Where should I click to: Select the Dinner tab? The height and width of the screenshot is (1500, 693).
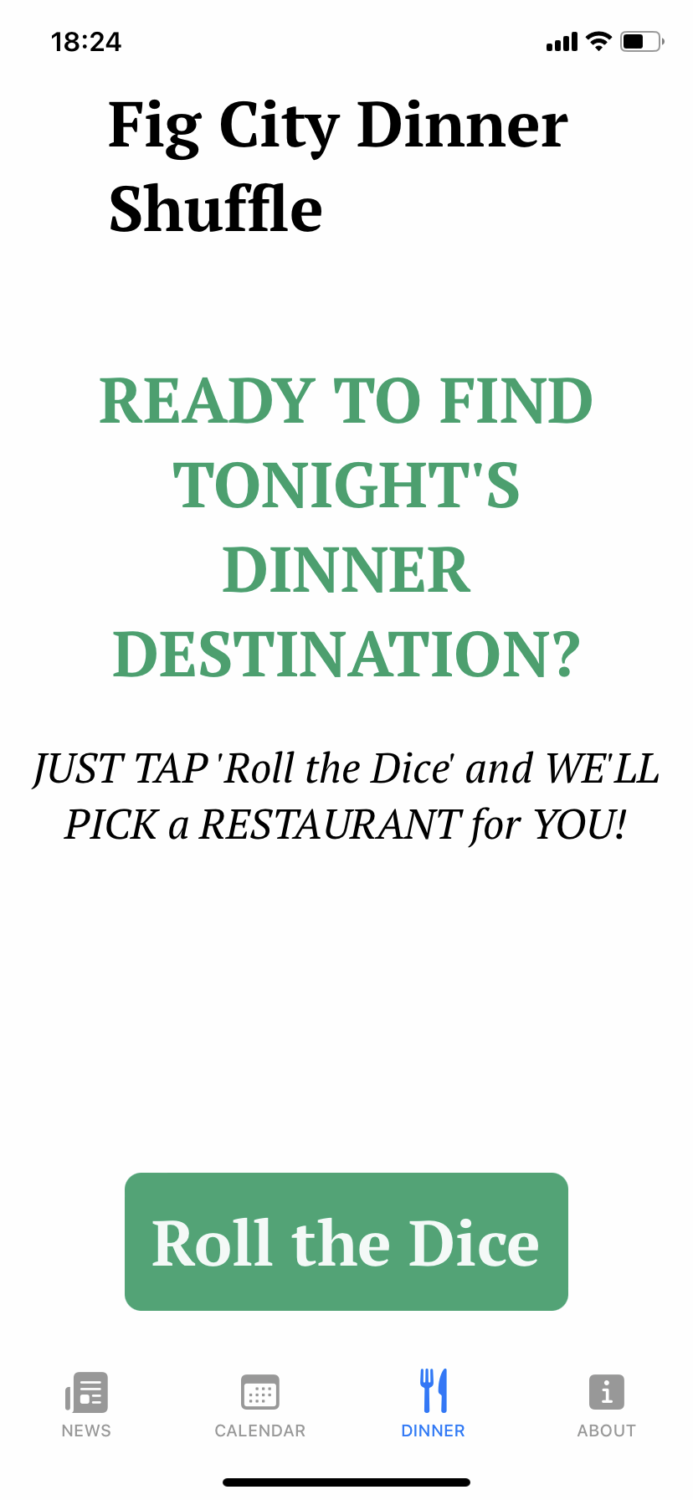pos(433,1404)
